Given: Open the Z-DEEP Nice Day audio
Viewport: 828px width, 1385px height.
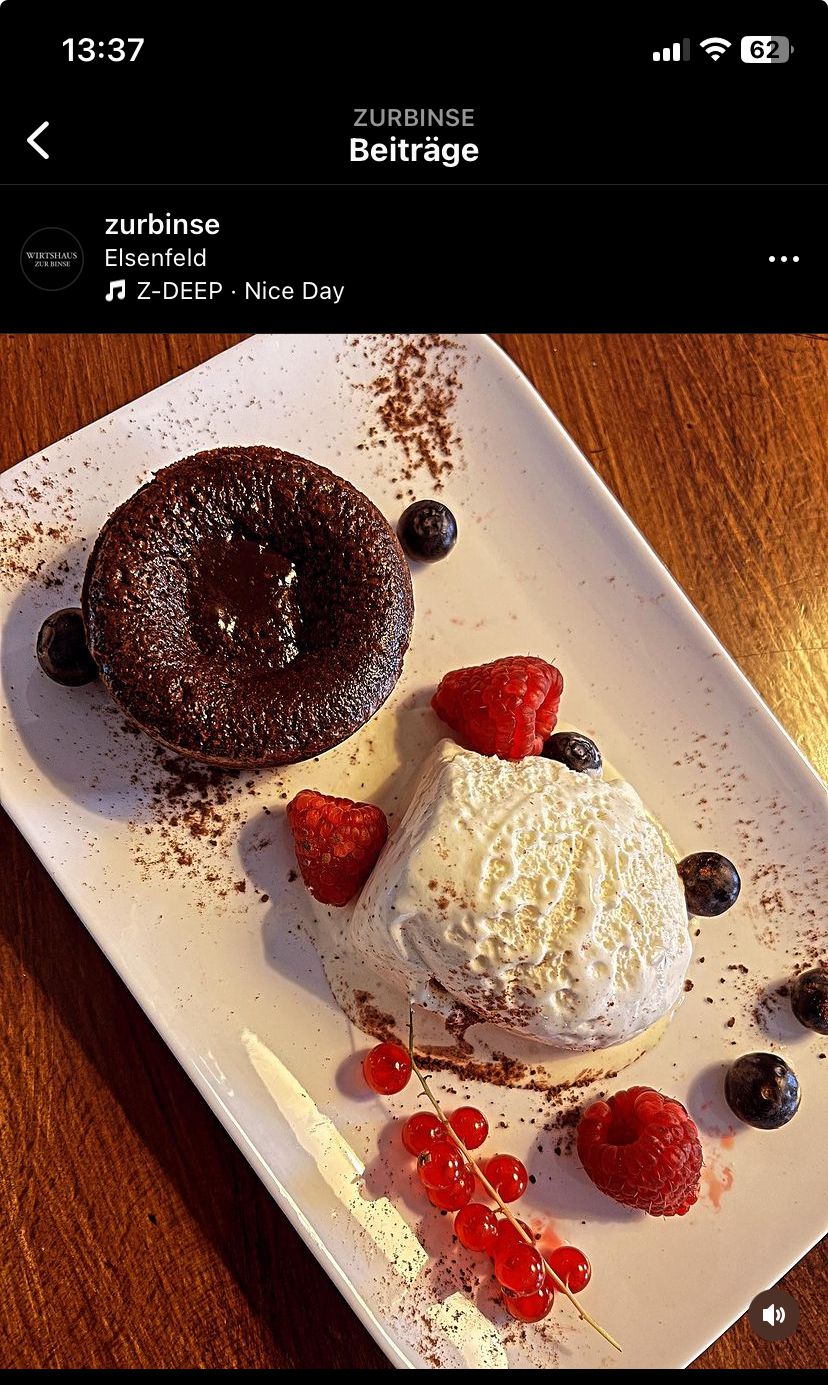Looking at the screenshot, I should point(225,291).
